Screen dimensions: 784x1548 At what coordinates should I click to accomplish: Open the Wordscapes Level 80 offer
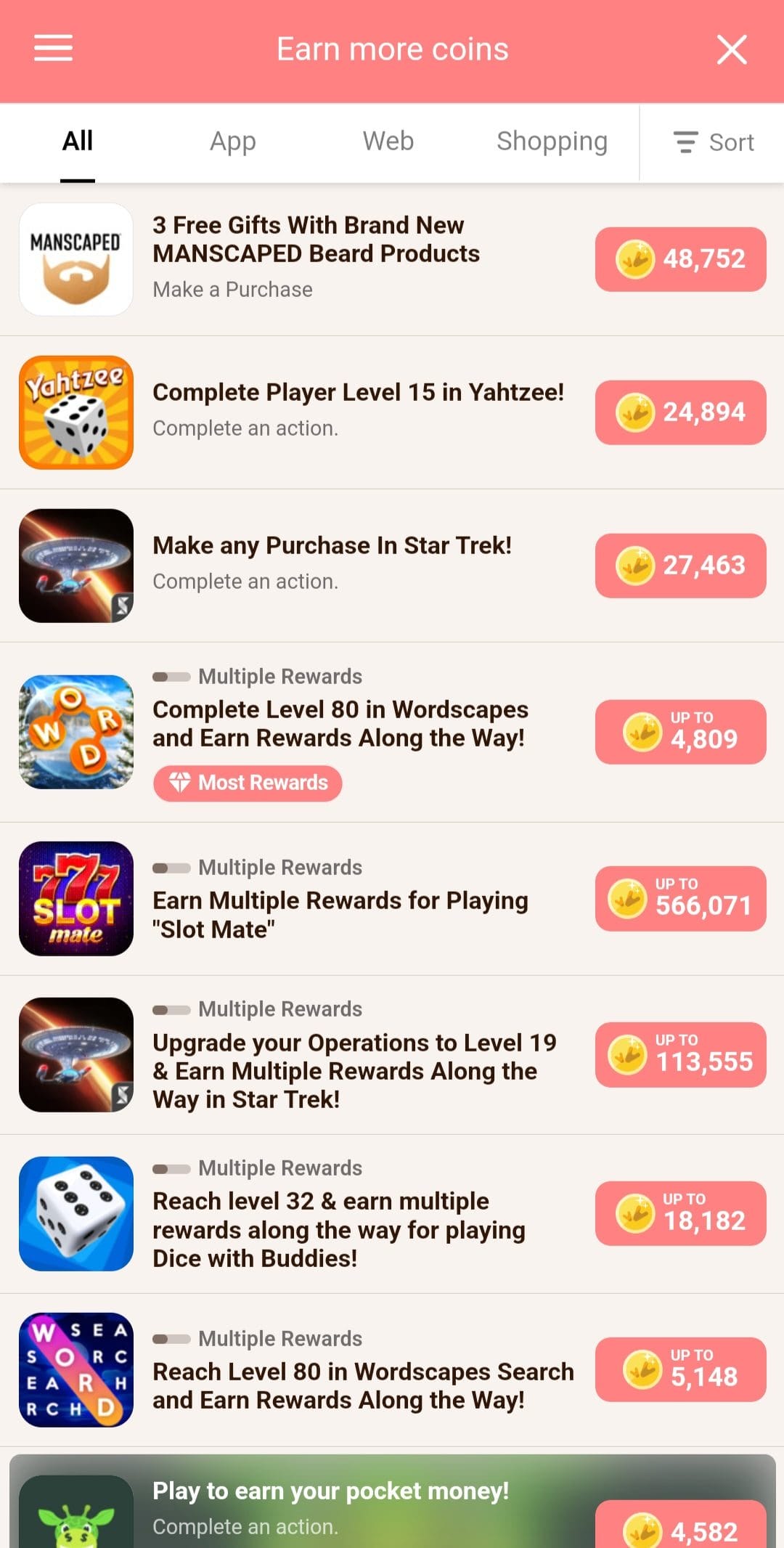[392, 732]
